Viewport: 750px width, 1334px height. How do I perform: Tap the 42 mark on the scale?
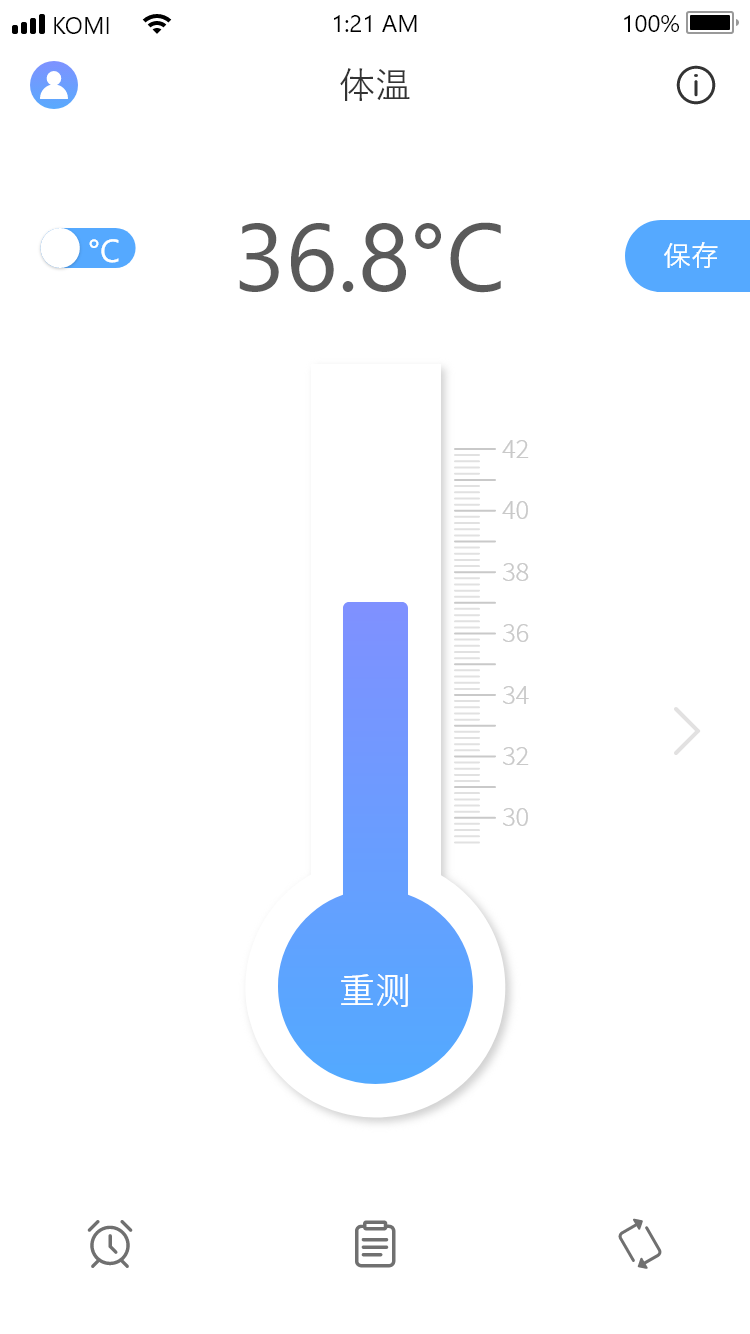pos(515,449)
